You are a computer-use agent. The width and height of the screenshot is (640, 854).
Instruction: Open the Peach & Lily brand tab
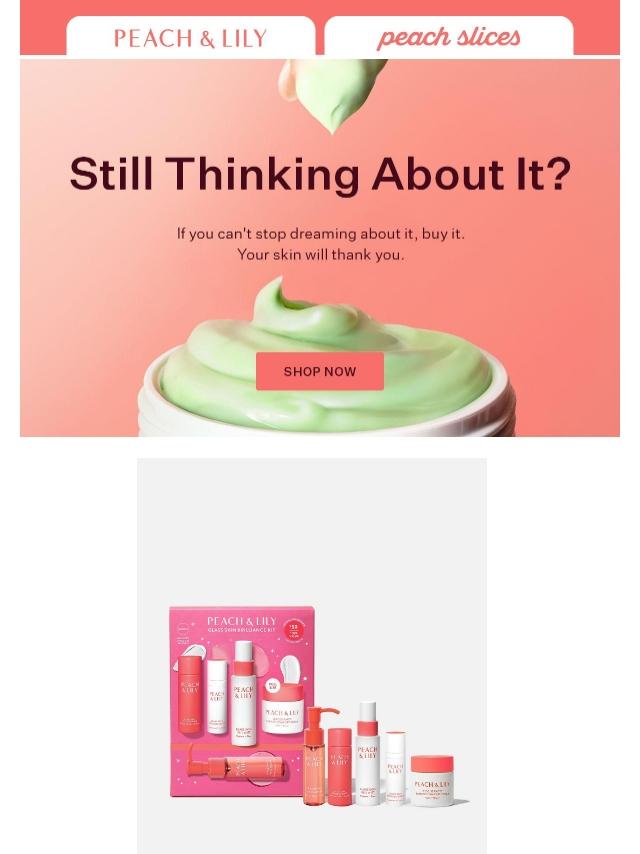coord(190,38)
